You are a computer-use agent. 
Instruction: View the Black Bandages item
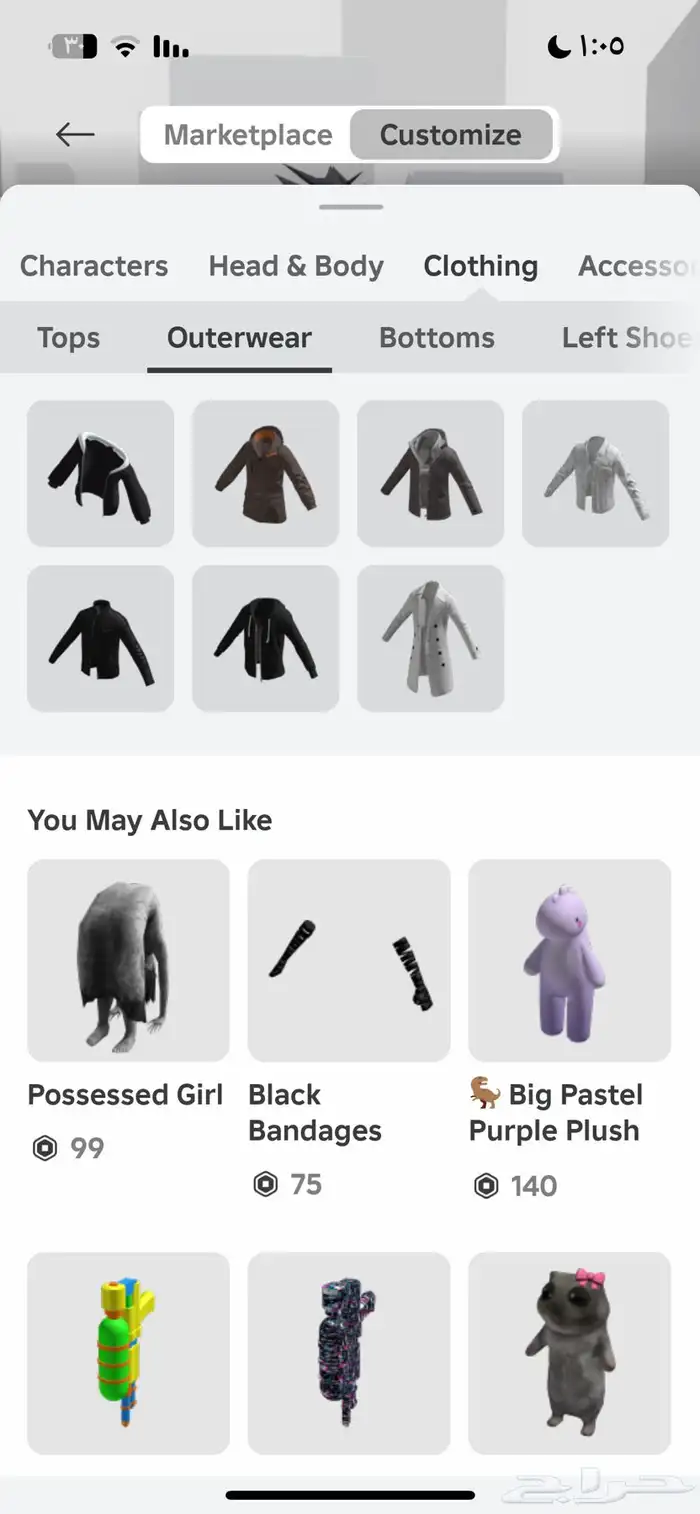pos(349,960)
